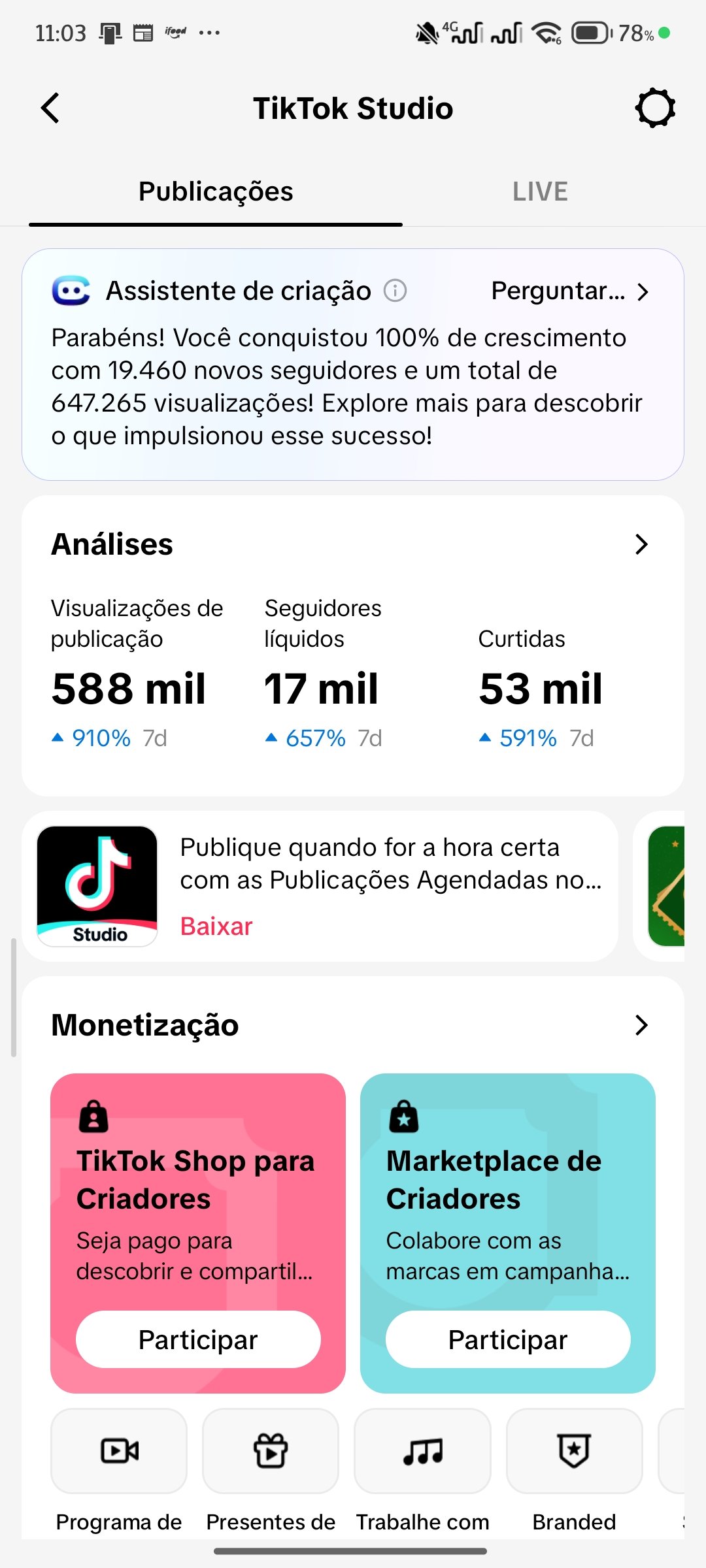Tap Baixar to download TikTok Studio
This screenshot has width=706, height=1568.
tap(216, 926)
